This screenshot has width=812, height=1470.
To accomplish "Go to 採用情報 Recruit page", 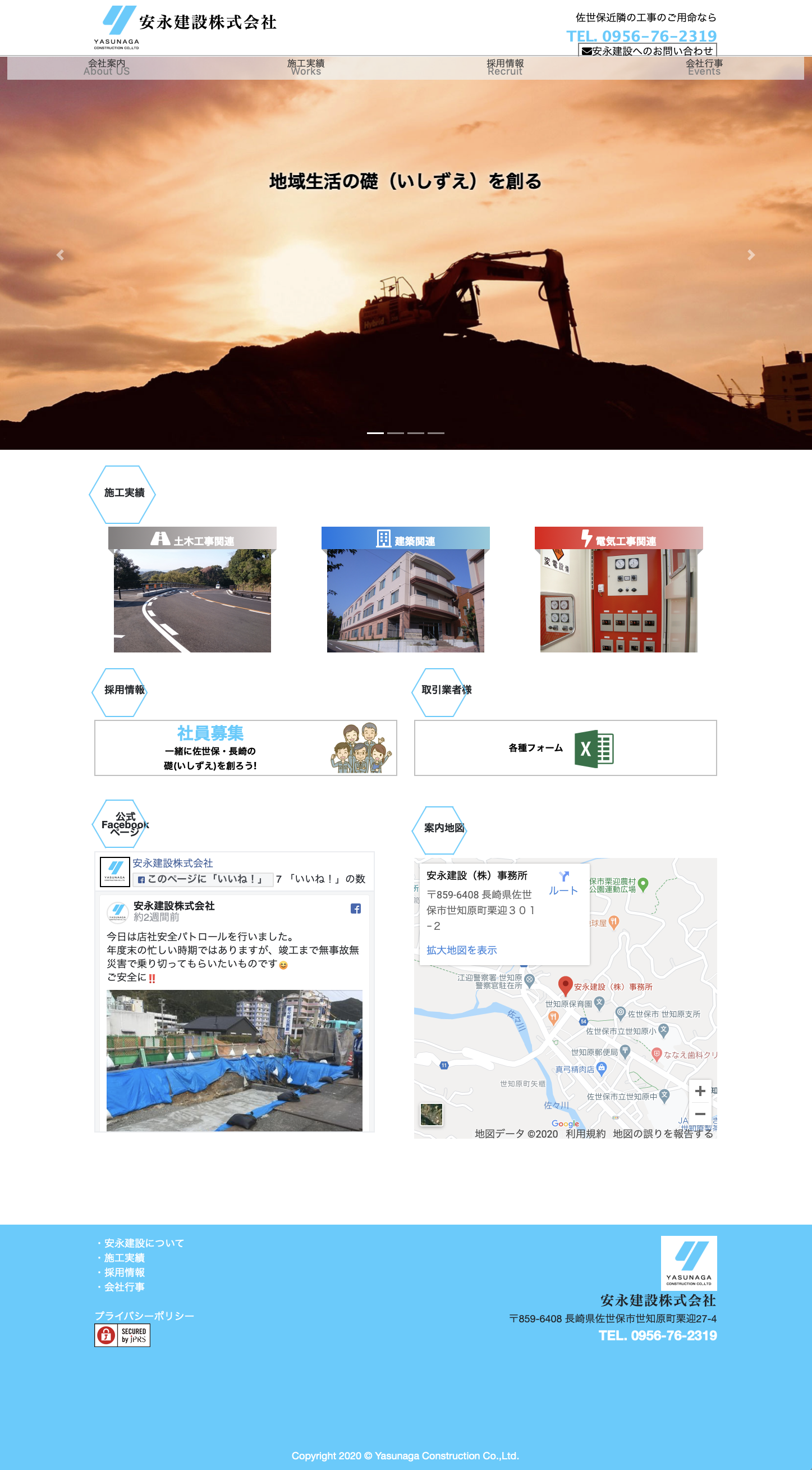I will [x=504, y=67].
